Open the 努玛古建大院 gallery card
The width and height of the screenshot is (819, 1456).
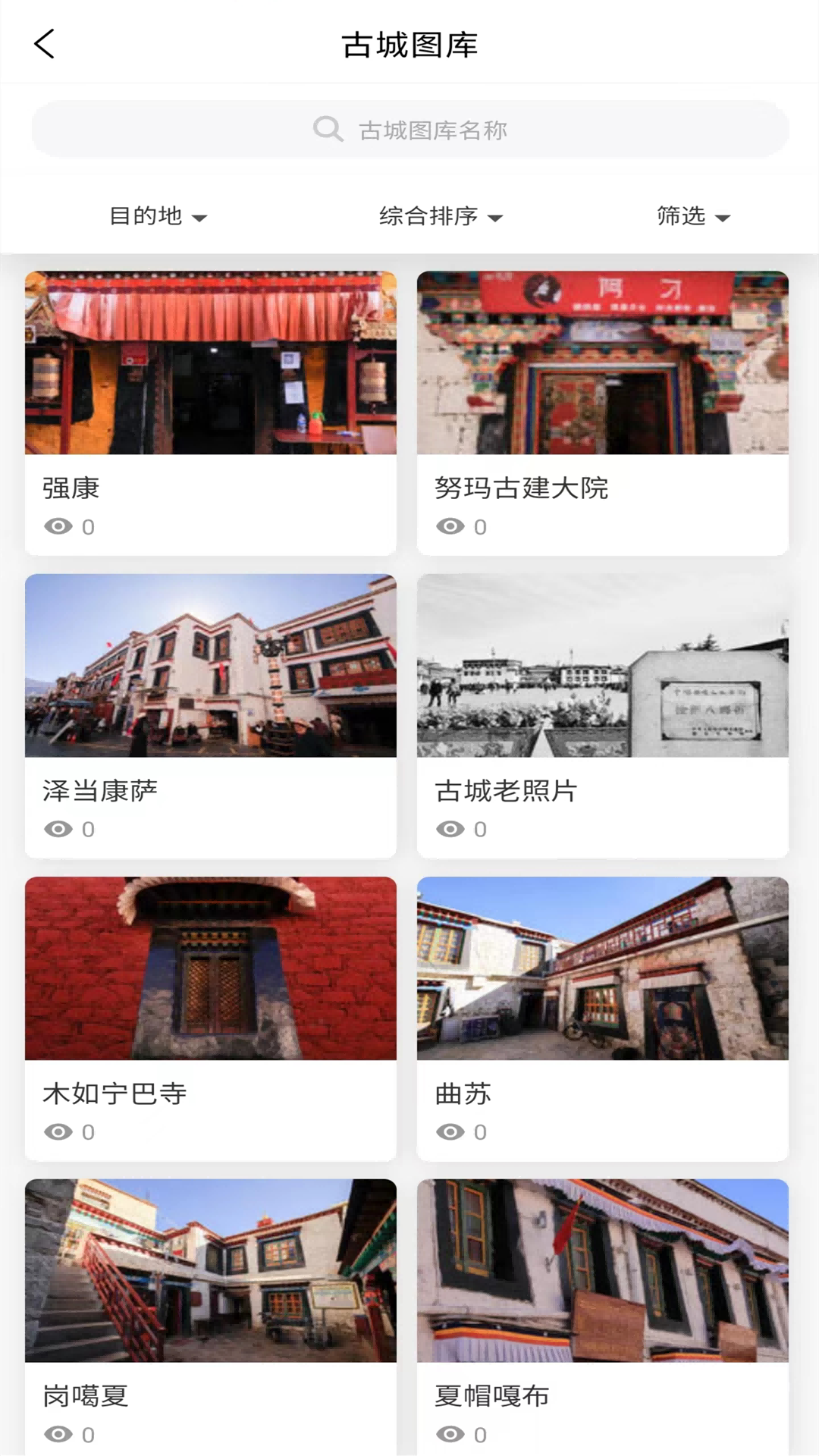[x=603, y=413]
